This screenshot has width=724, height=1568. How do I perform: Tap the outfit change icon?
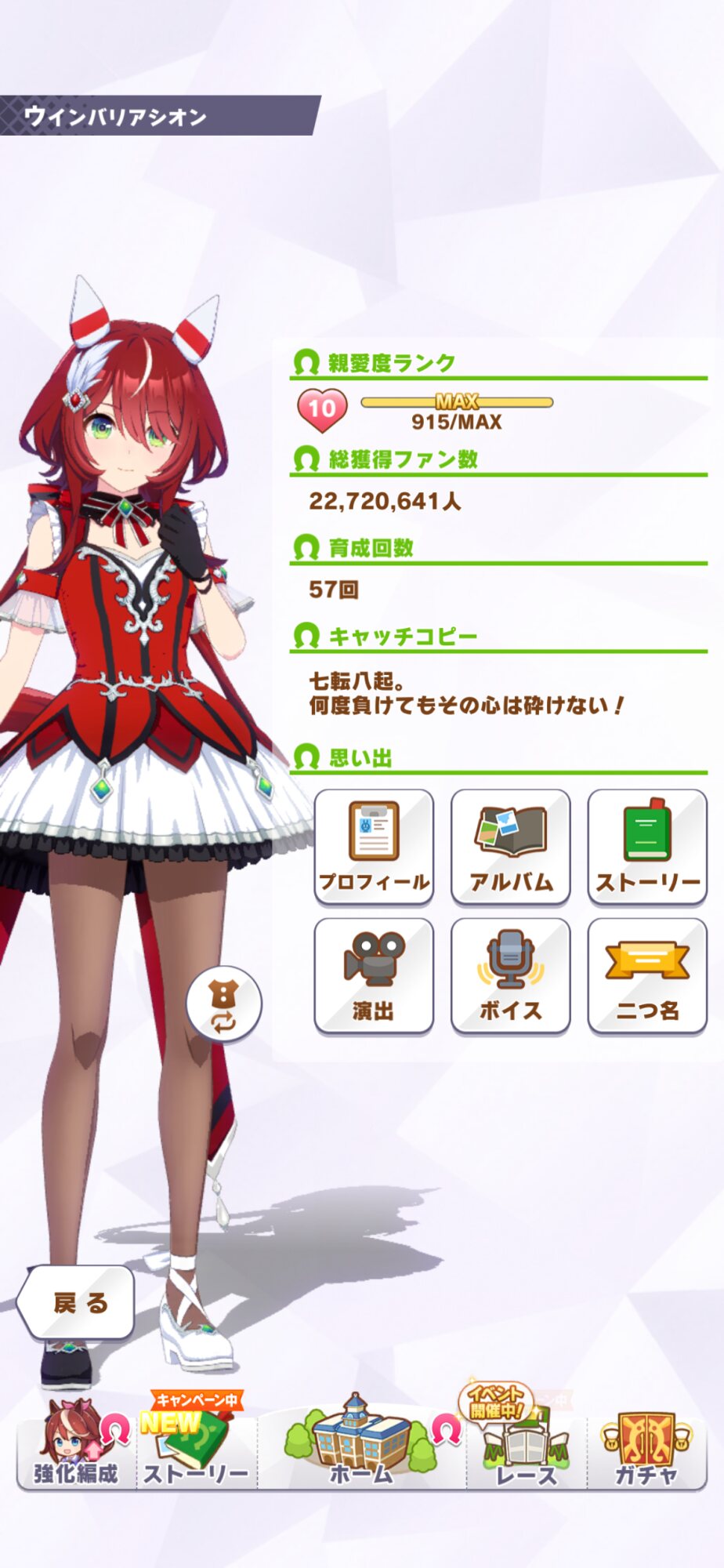click(x=223, y=1005)
